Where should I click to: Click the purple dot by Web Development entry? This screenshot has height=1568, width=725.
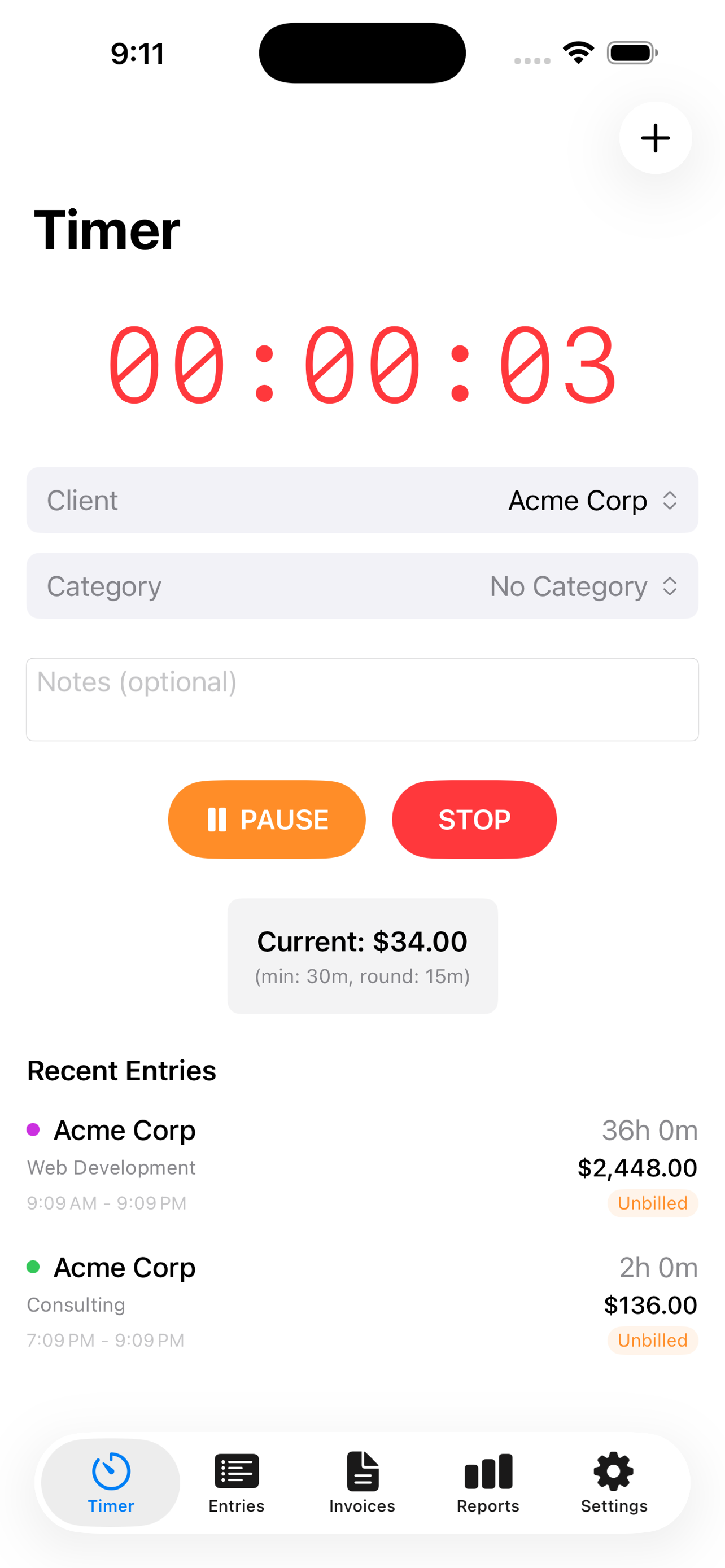(x=34, y=1131)
